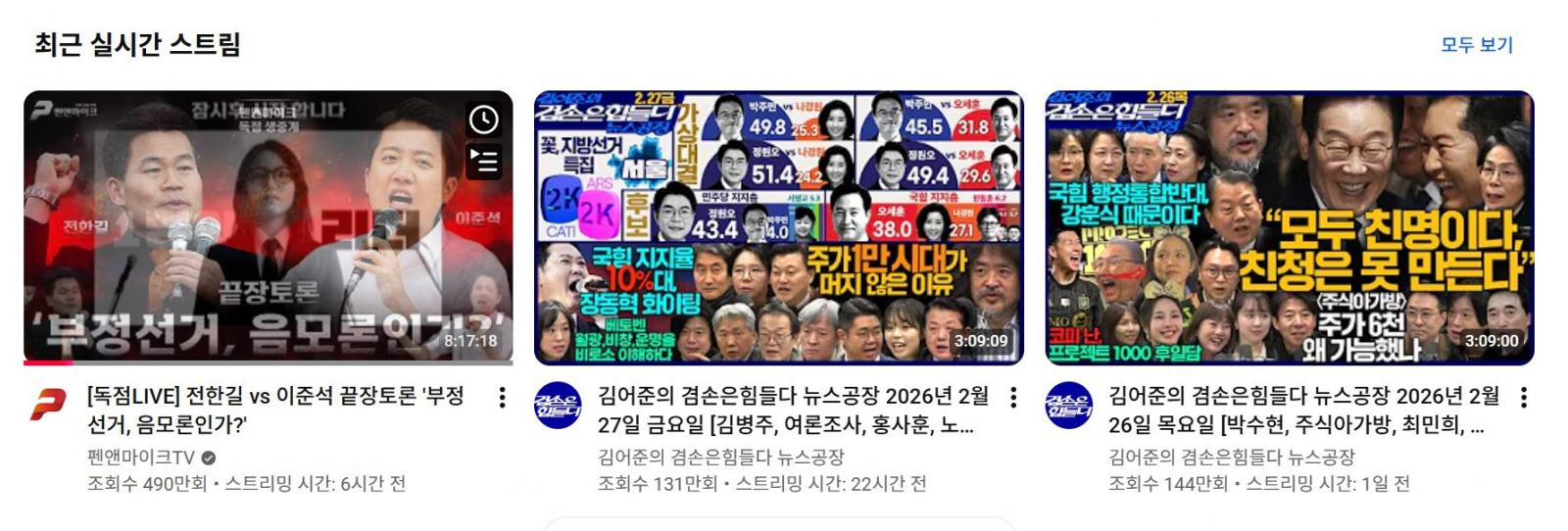Play the 뉴스공장 2월 26일 목요일 stream

pyautogui.click(x=1289, y=227)
